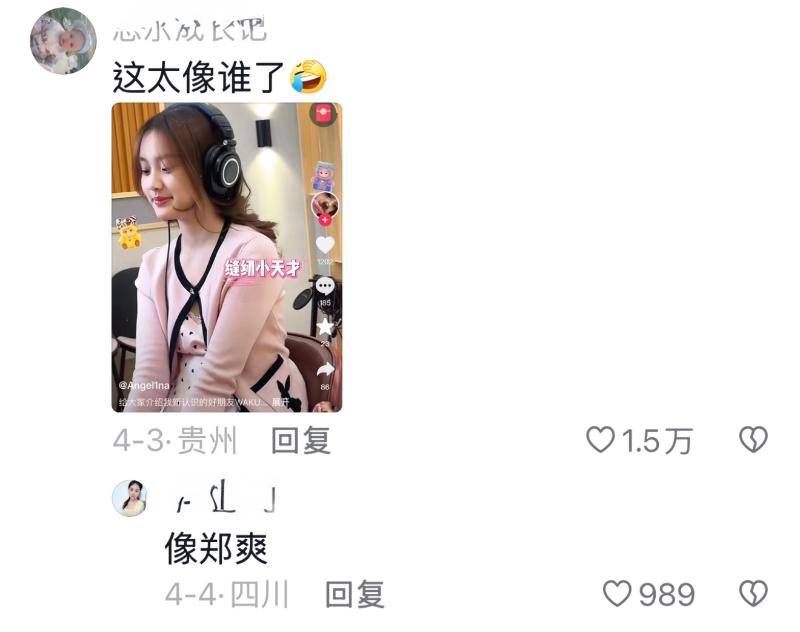Like the "像郑爽" reply with 989 likes

617,595
